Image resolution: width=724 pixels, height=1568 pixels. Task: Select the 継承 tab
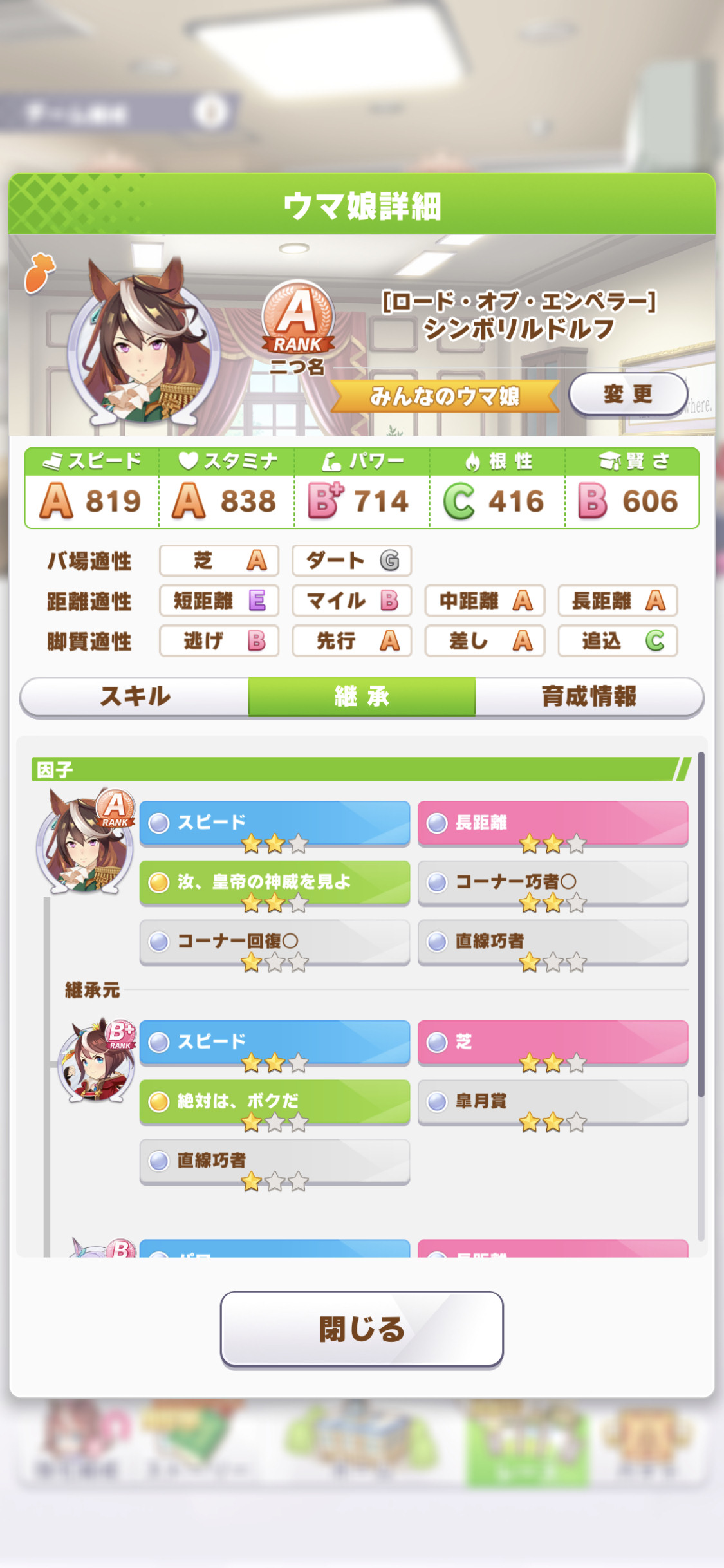[362, 696]
